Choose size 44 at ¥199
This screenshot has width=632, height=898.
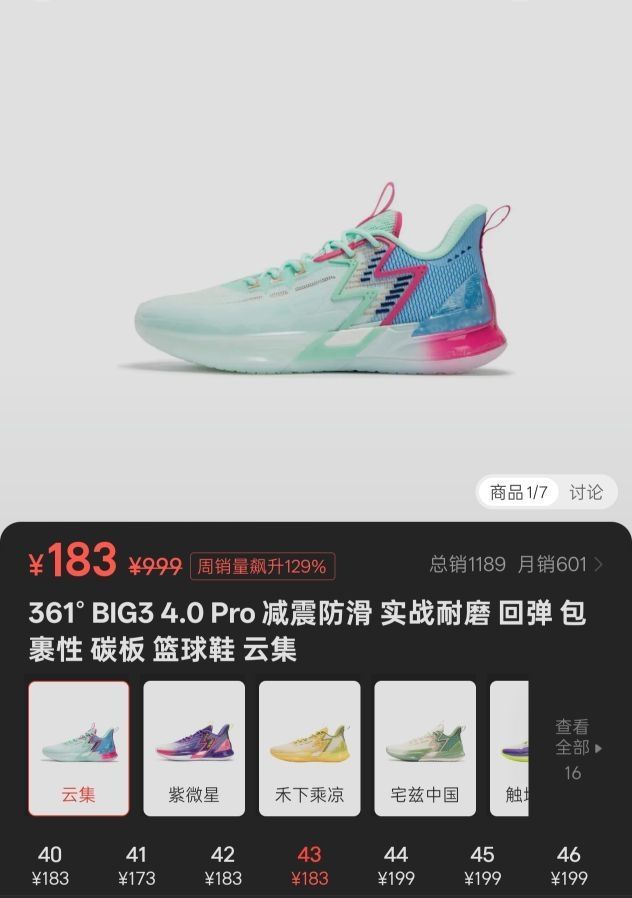coord(396,866)
